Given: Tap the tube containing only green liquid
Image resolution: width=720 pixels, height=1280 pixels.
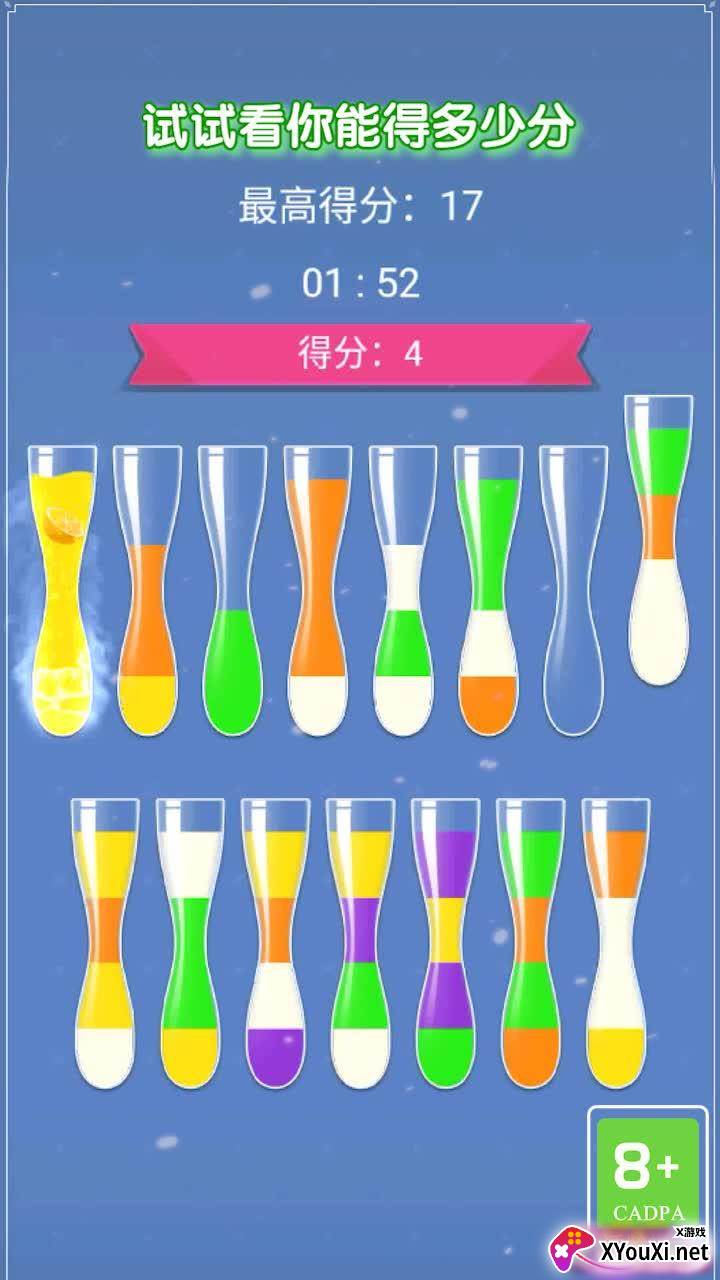Looking at the screenshot, I should 232,590.
